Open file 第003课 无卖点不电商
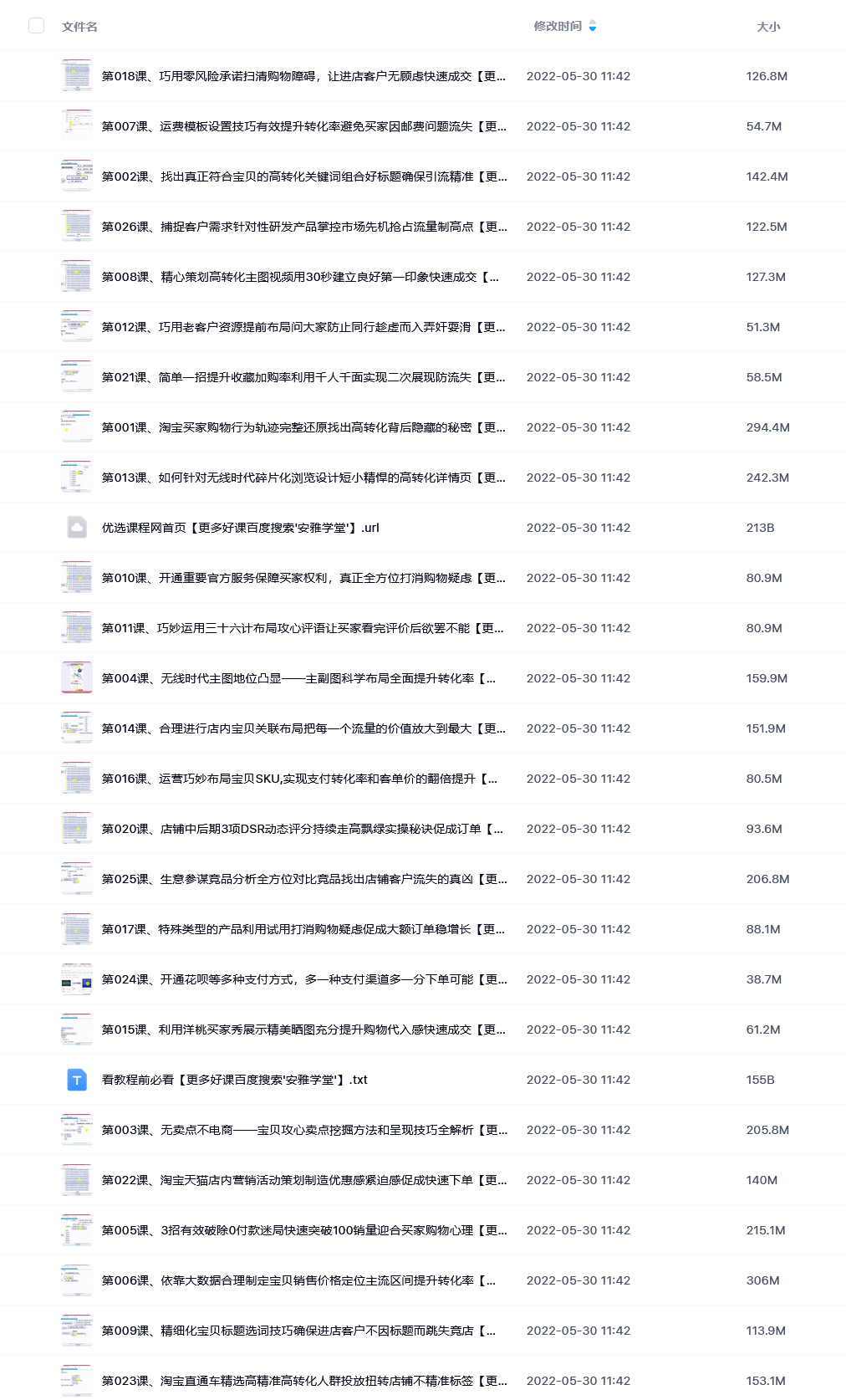The image size is (846, 1400). pos(304,1130)
